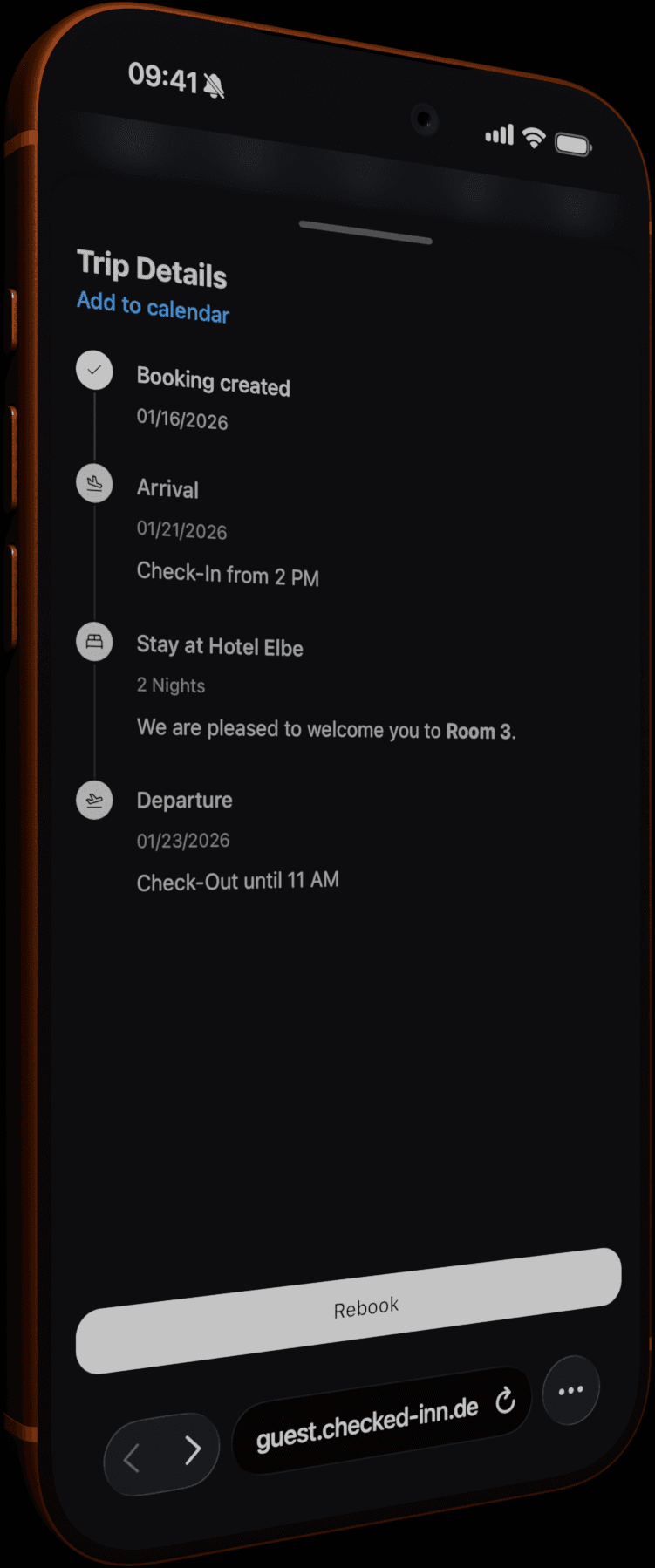Tap the battery indicator icon
Viewport: 655px width, 1568px height.
(573, 146)
